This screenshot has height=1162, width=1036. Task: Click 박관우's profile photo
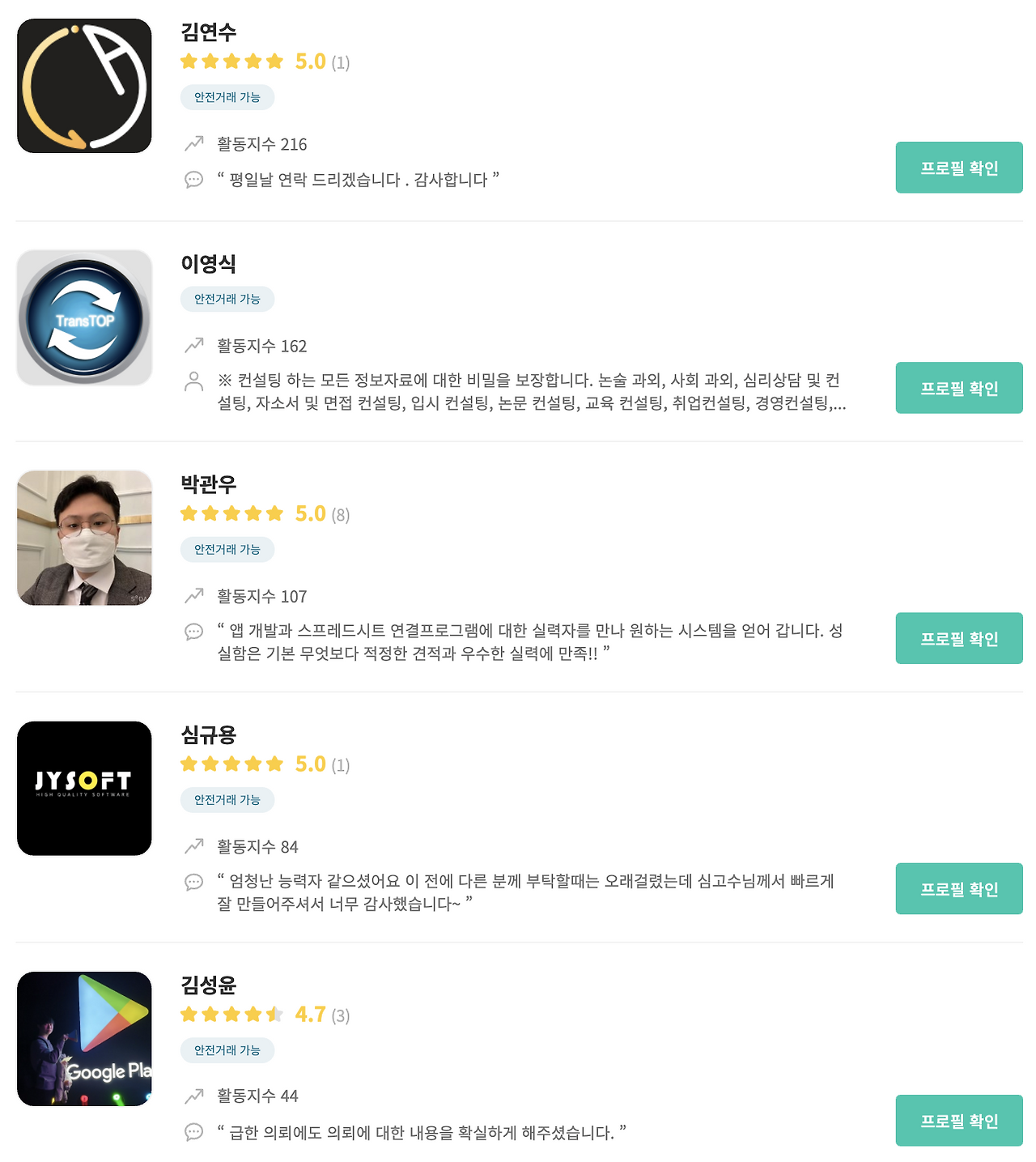[84, 537]
